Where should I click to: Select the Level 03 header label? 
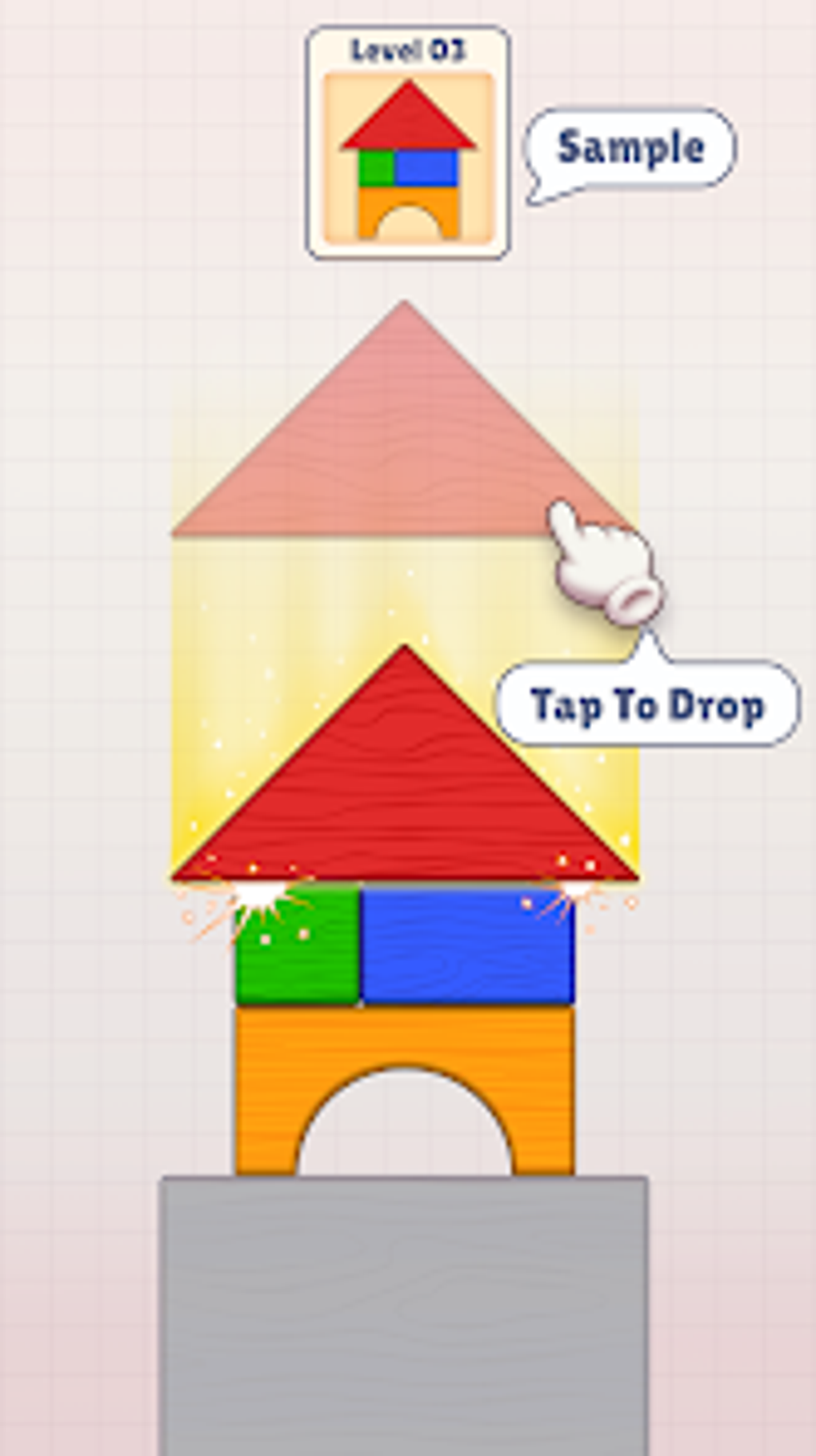pyautogui.click(x=408, y=50)
